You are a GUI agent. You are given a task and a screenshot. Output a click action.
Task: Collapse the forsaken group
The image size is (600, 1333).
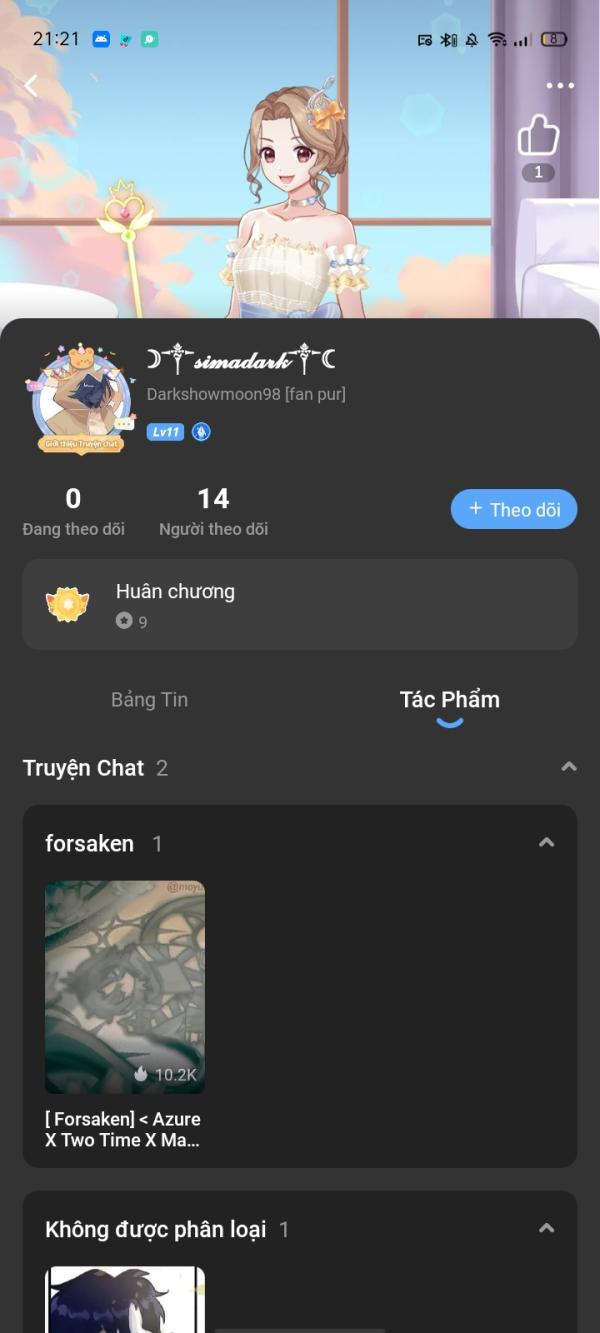tap(546, 843)
